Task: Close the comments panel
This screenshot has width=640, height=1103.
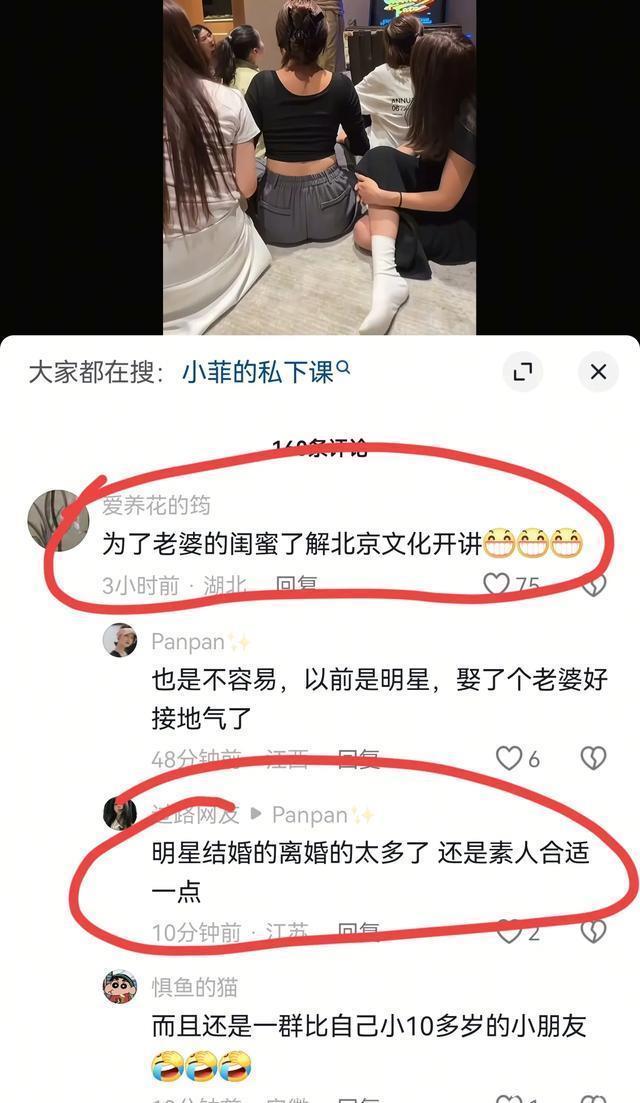Action: tap(598, 372)
